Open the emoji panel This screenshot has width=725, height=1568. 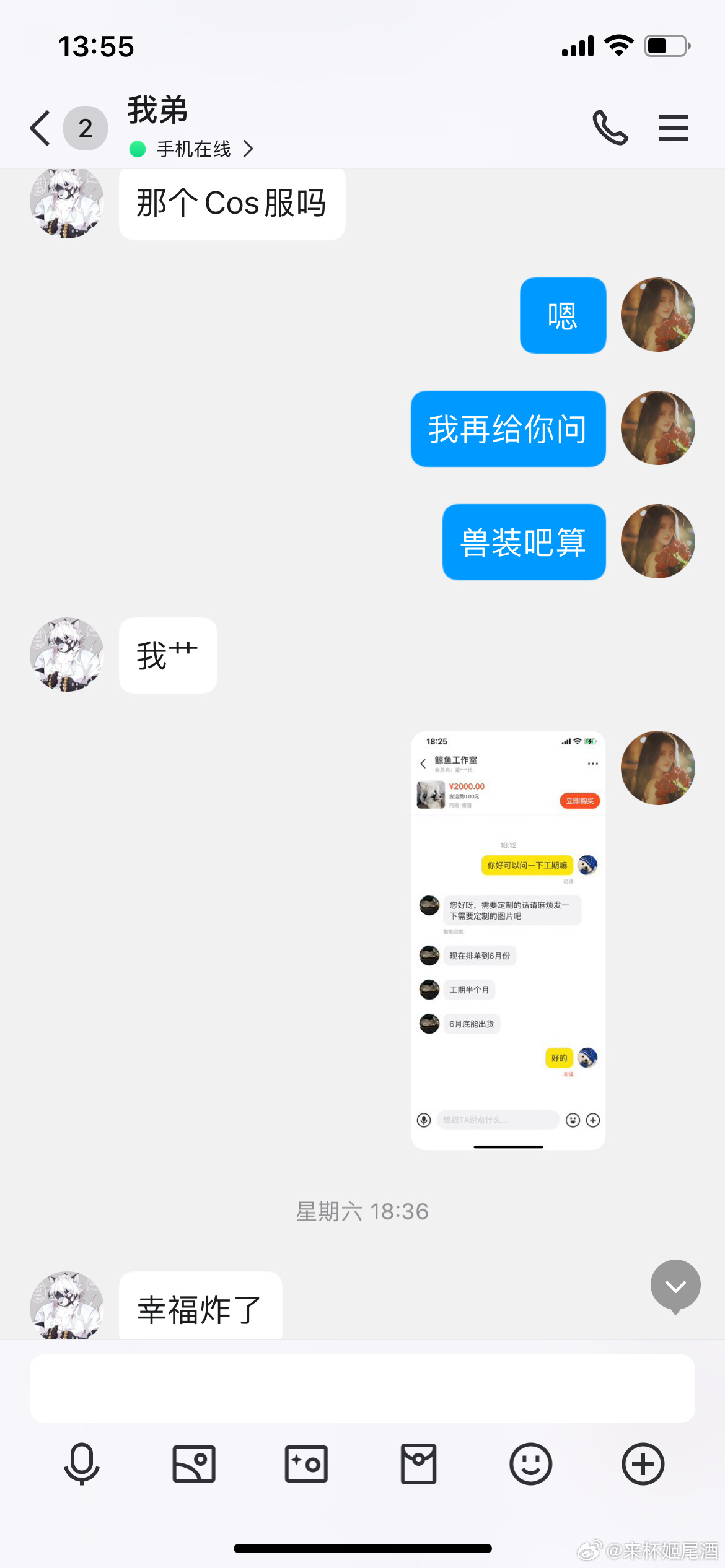[x=530, y=1464]
